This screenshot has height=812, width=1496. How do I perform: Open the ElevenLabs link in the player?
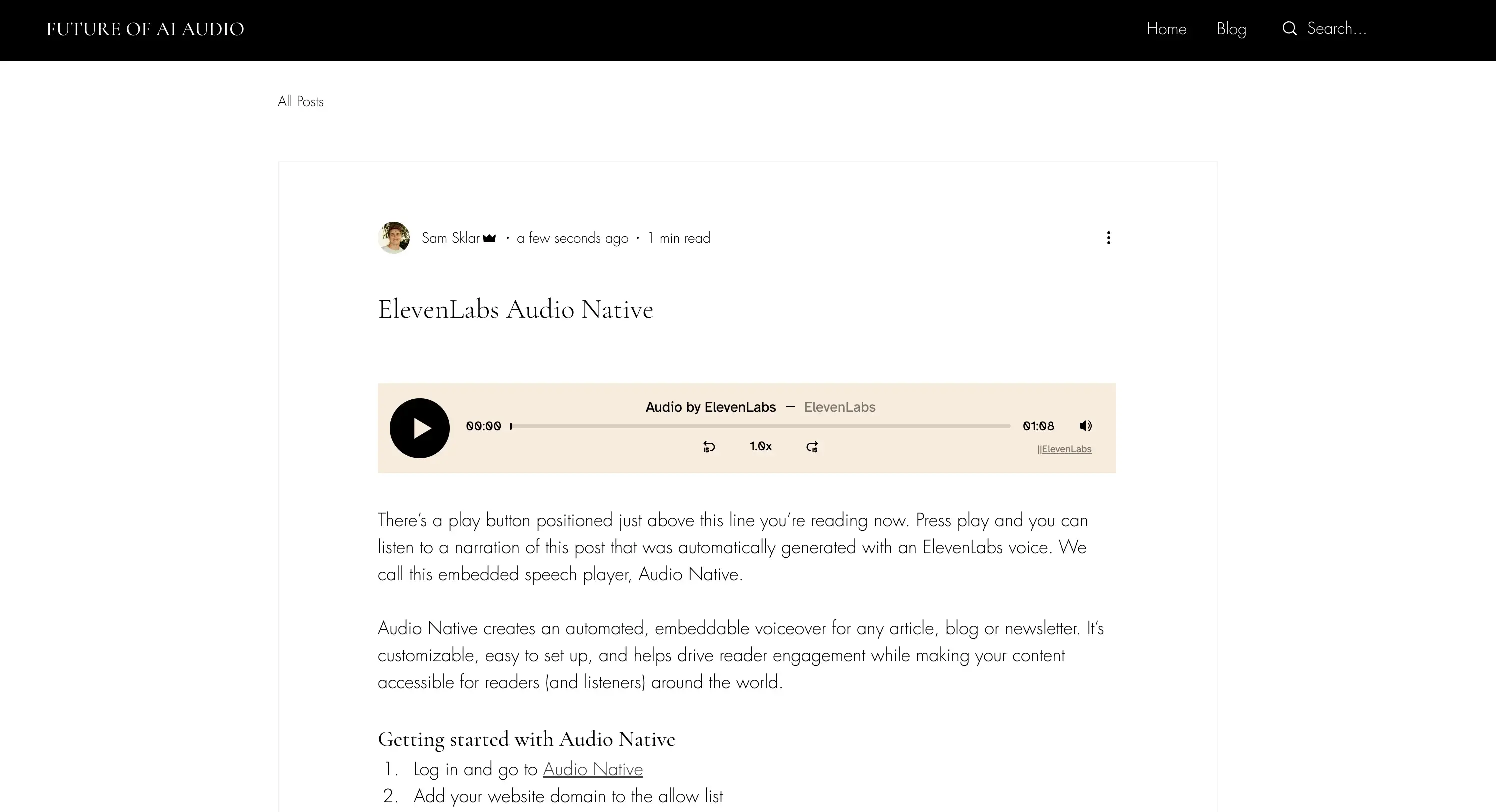pos(1065,449)
